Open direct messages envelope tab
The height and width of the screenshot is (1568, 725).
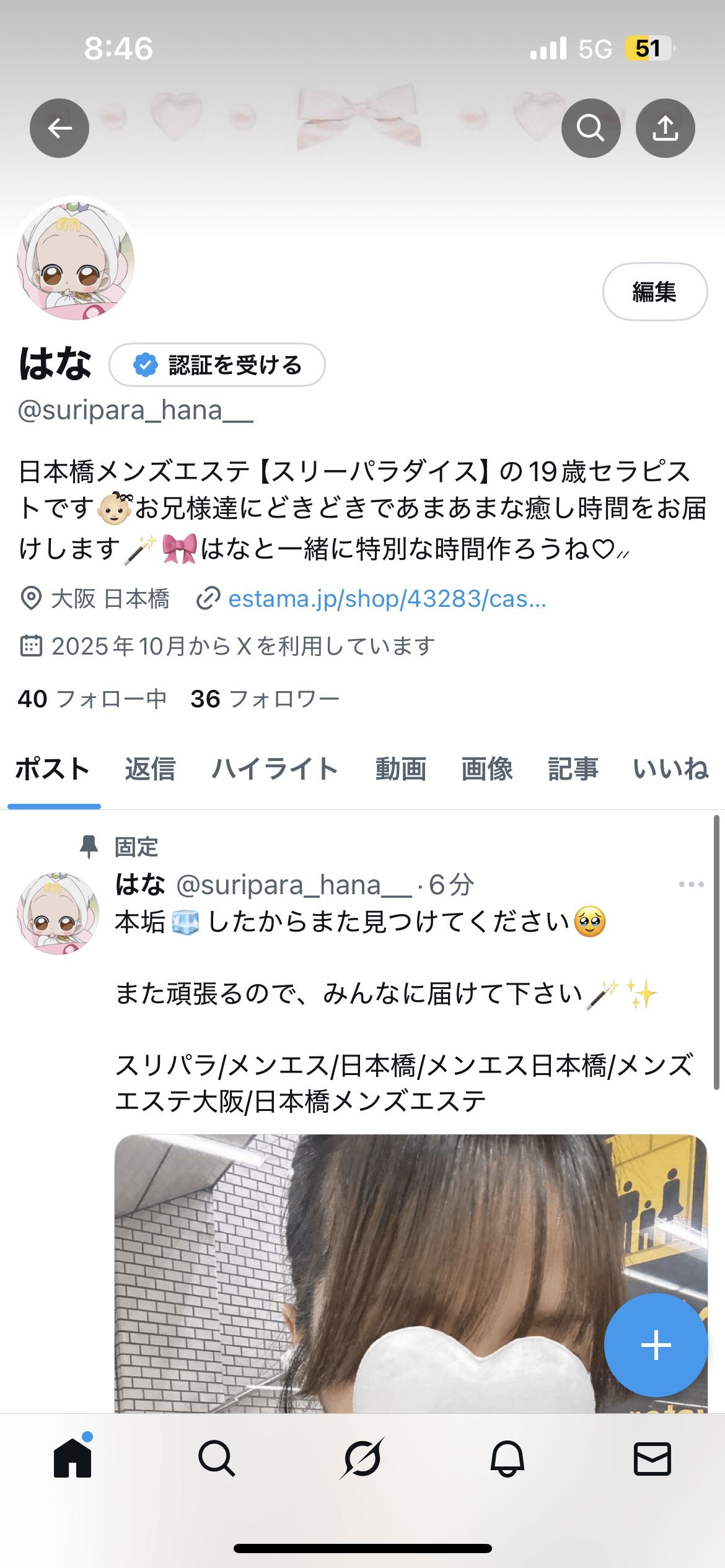pos(652,1458)
